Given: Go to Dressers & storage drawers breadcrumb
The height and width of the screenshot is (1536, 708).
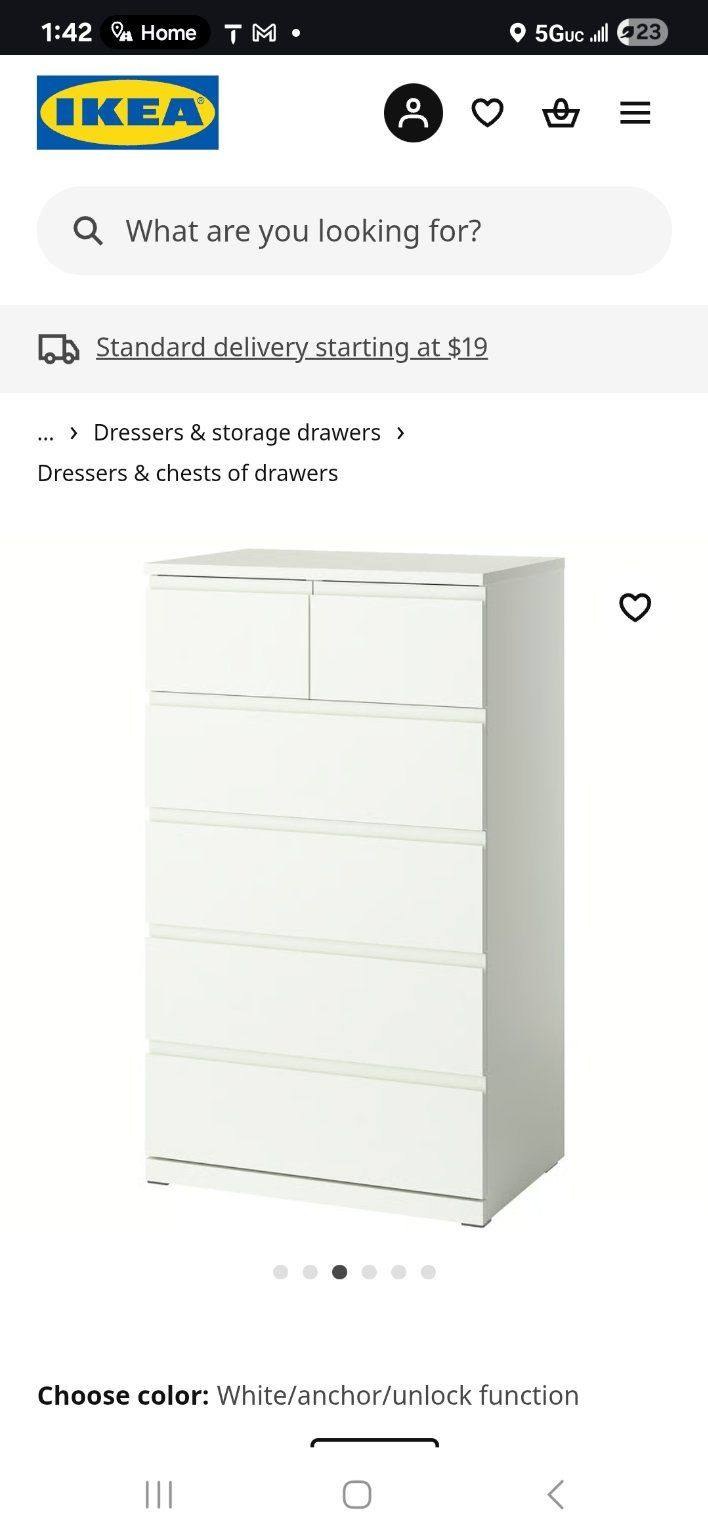Looking at the screenshot, I should [x=237, y=433].
